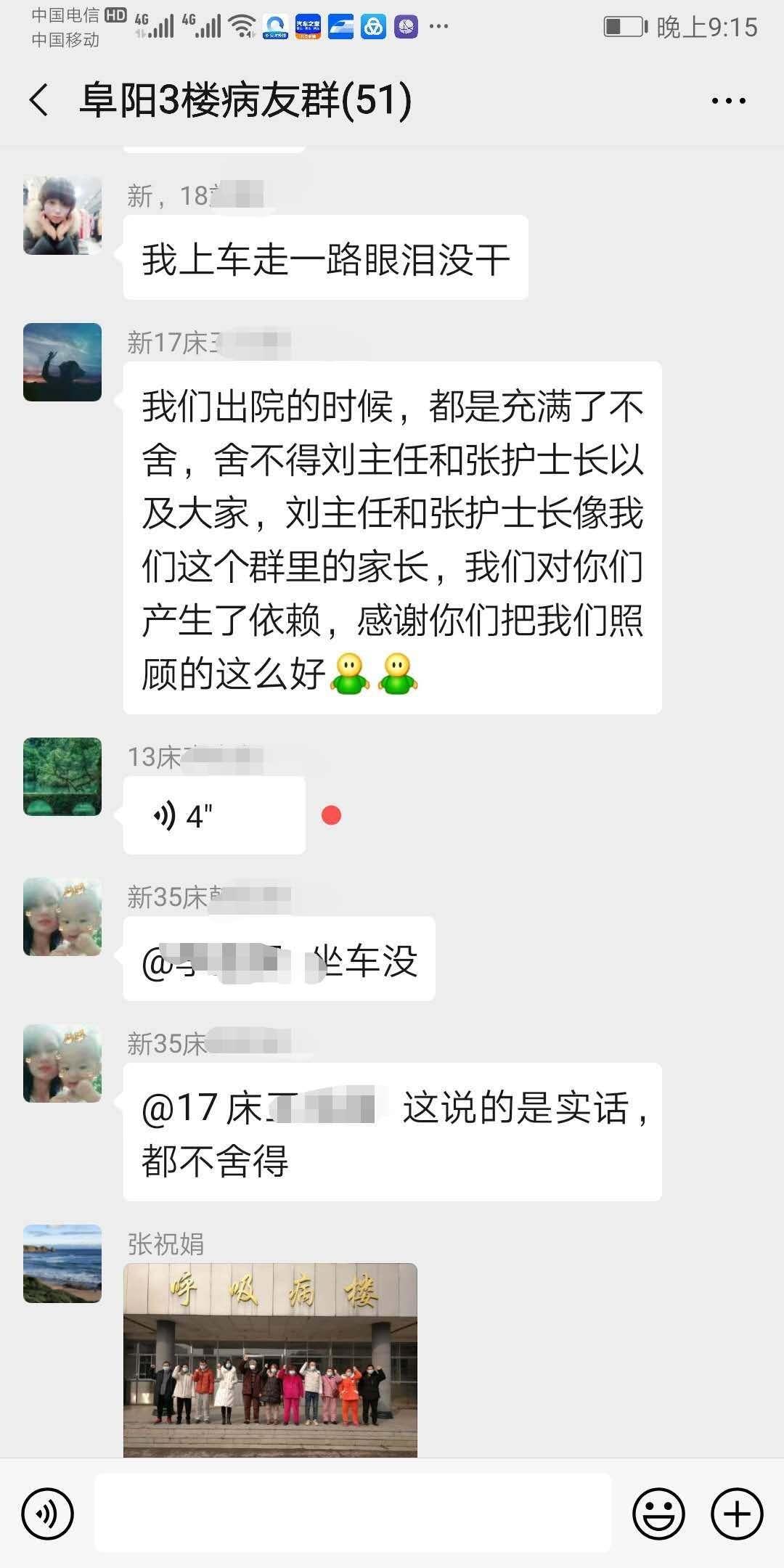This screenshot has width=784, height=1568.
Task: Switch to voice input mode
Action: point(48,1514)
